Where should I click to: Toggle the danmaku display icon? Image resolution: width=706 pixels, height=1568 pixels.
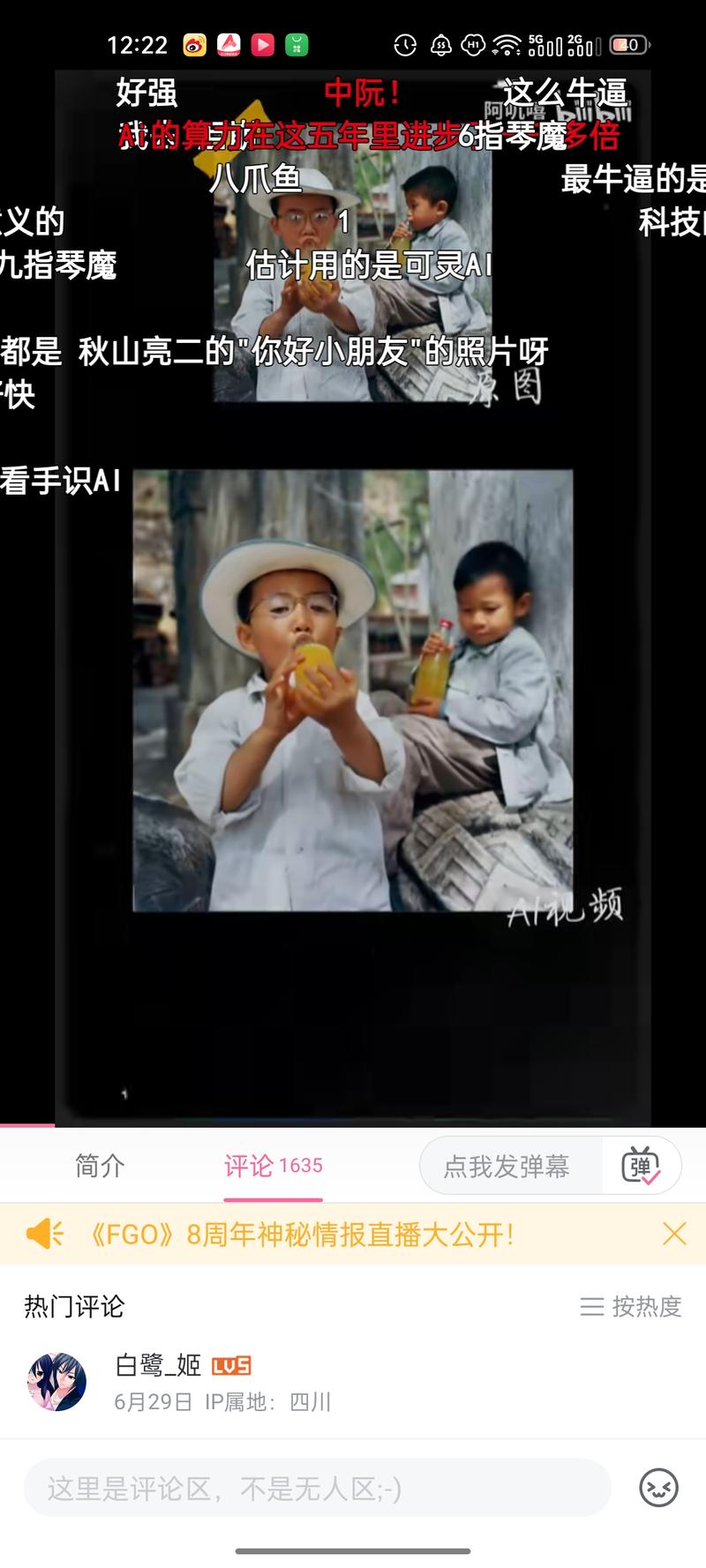coord(642,1166)
